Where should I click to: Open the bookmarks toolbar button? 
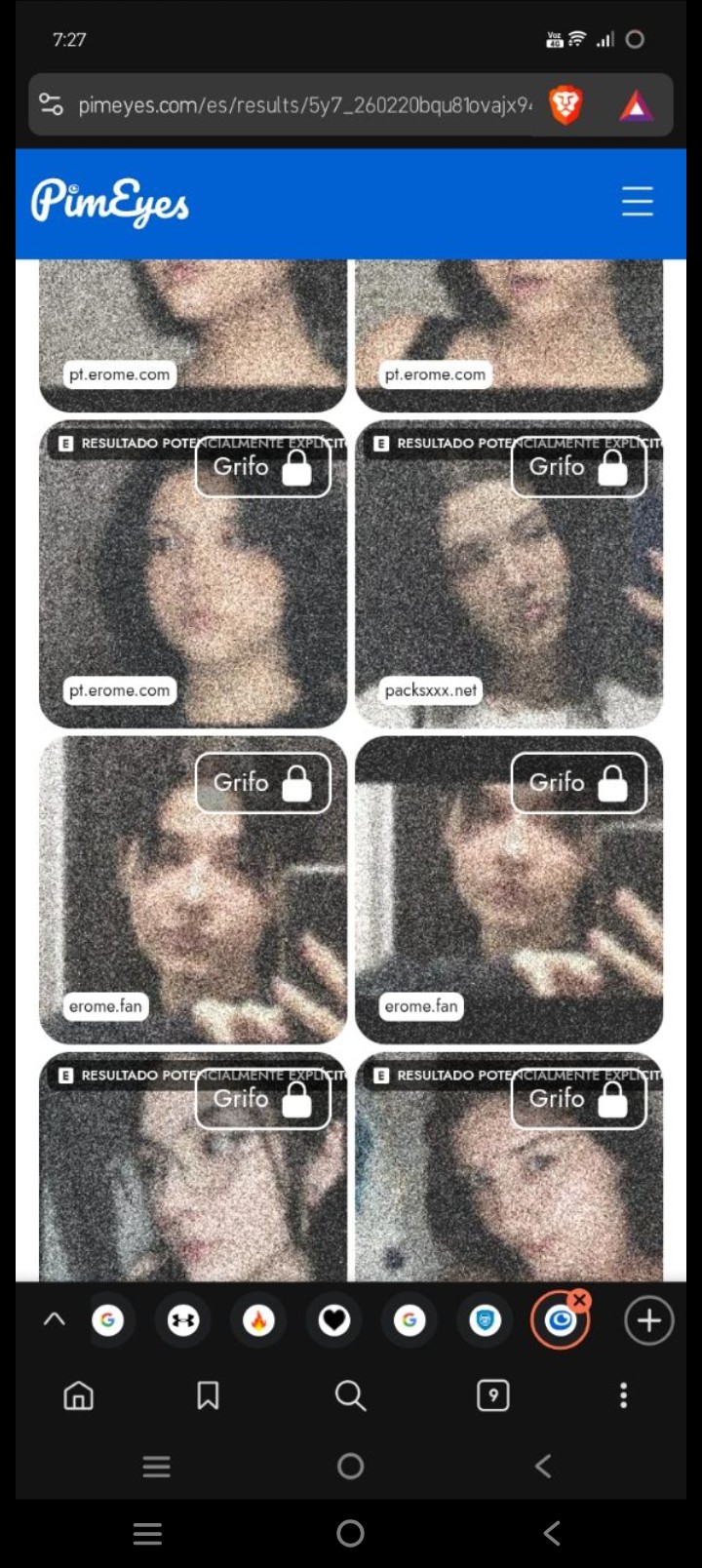point(208,1395)
